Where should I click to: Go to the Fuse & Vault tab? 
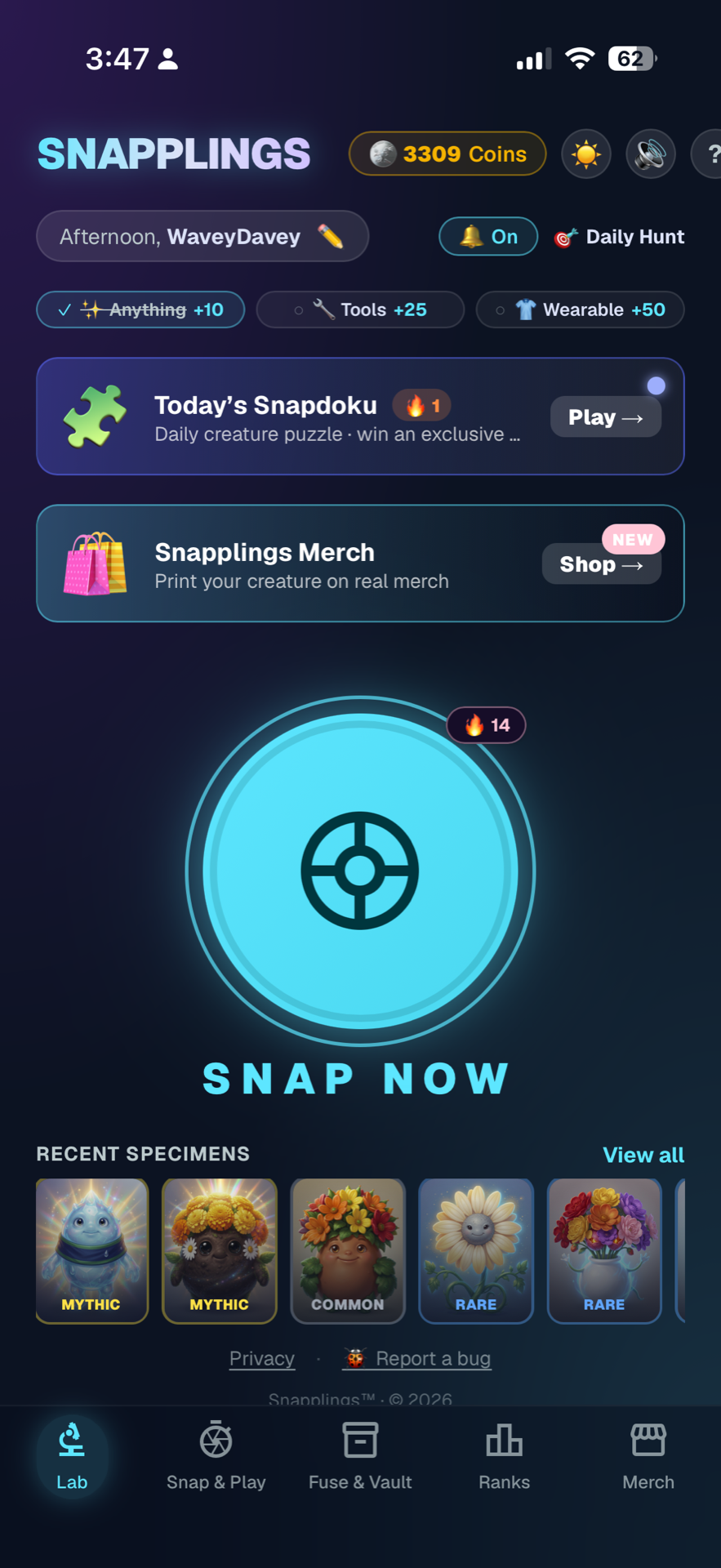pos(360,1456)
